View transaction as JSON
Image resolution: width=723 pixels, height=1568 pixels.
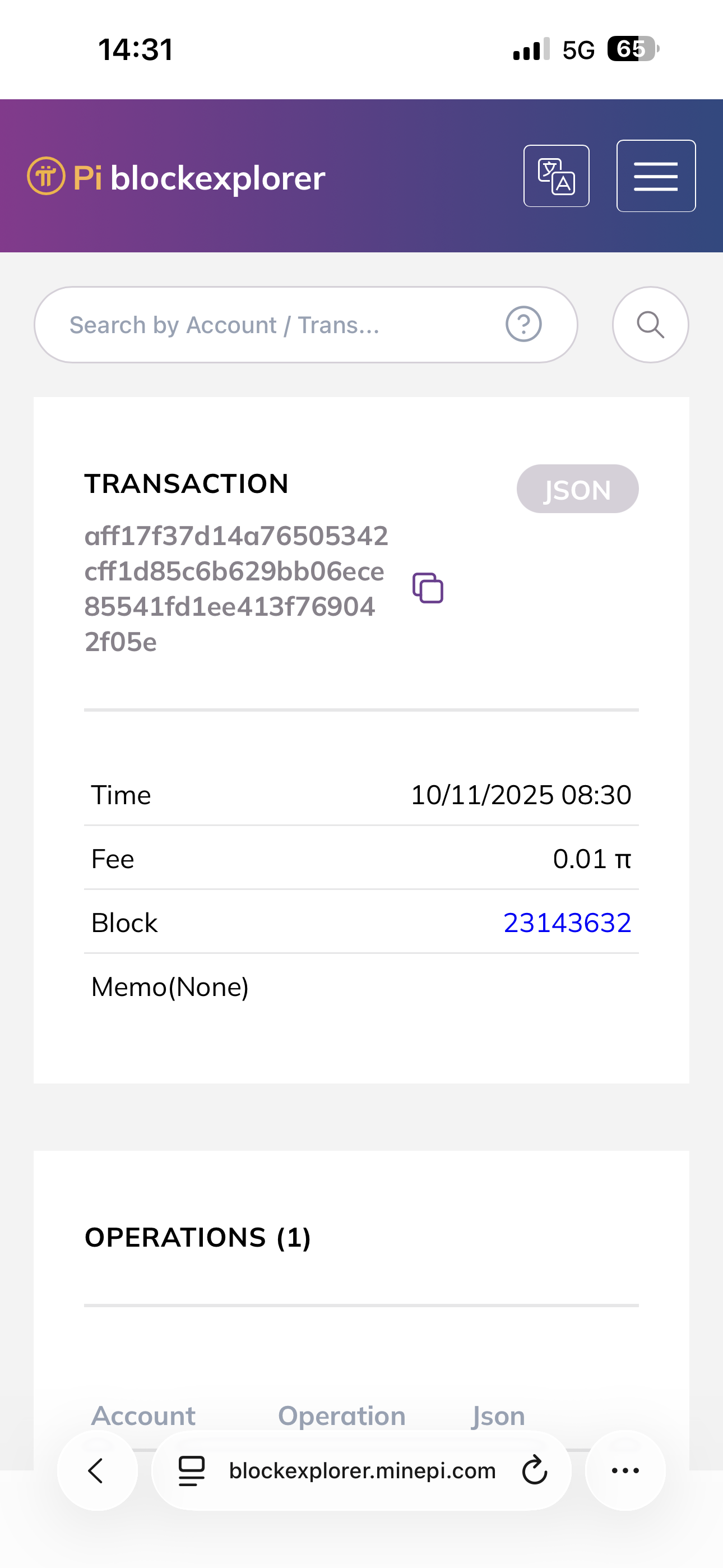pos(577,490)
